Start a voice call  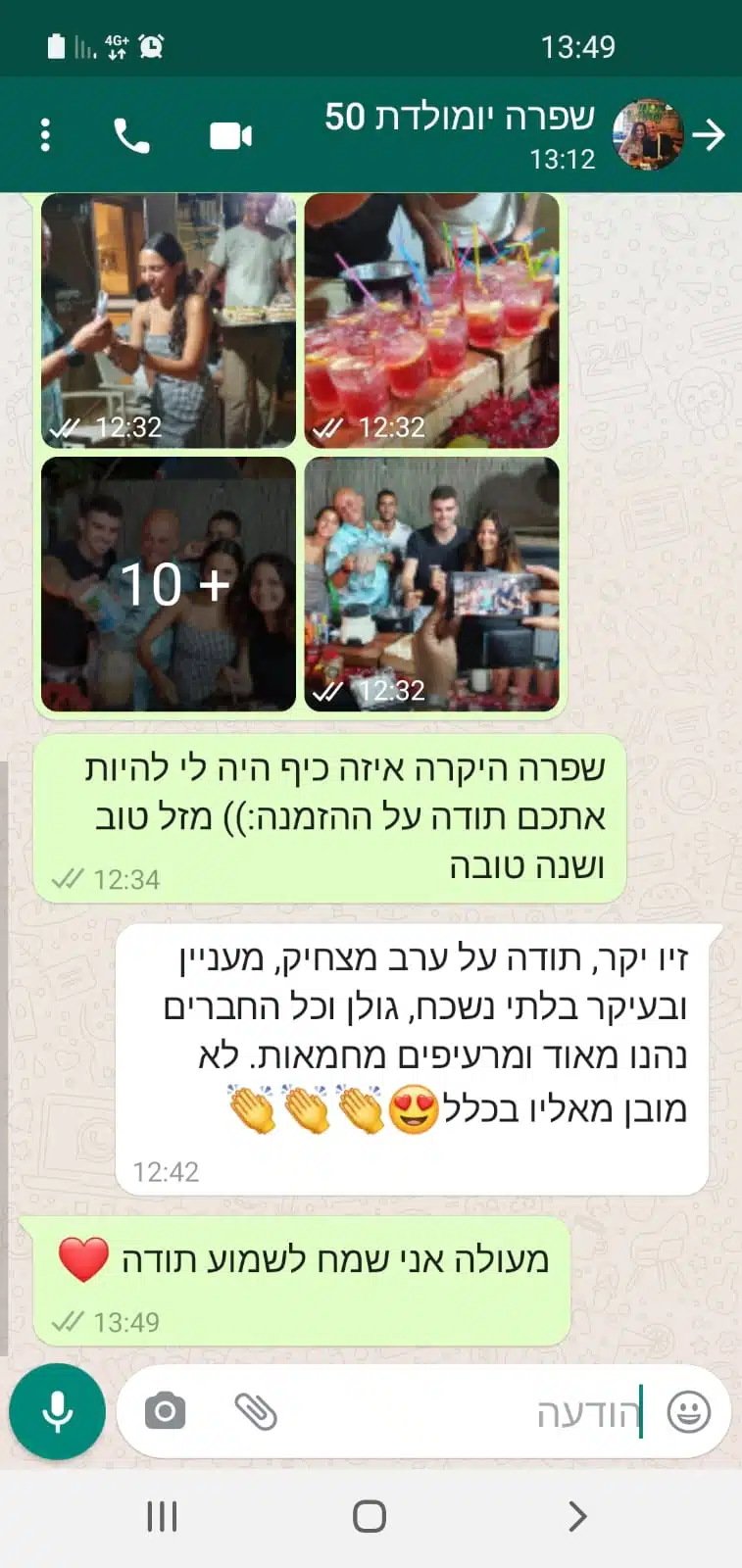(x=131, y=135)
